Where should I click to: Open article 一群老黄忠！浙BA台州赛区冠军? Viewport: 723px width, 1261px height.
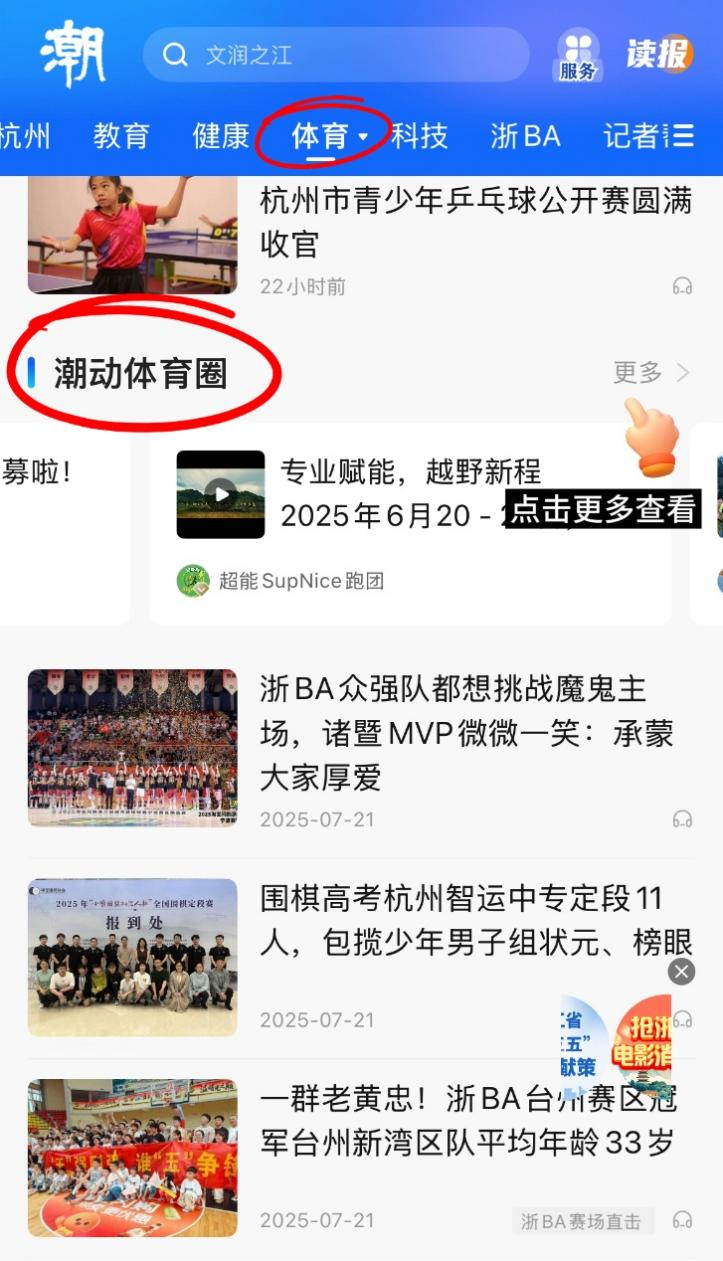466,1120
